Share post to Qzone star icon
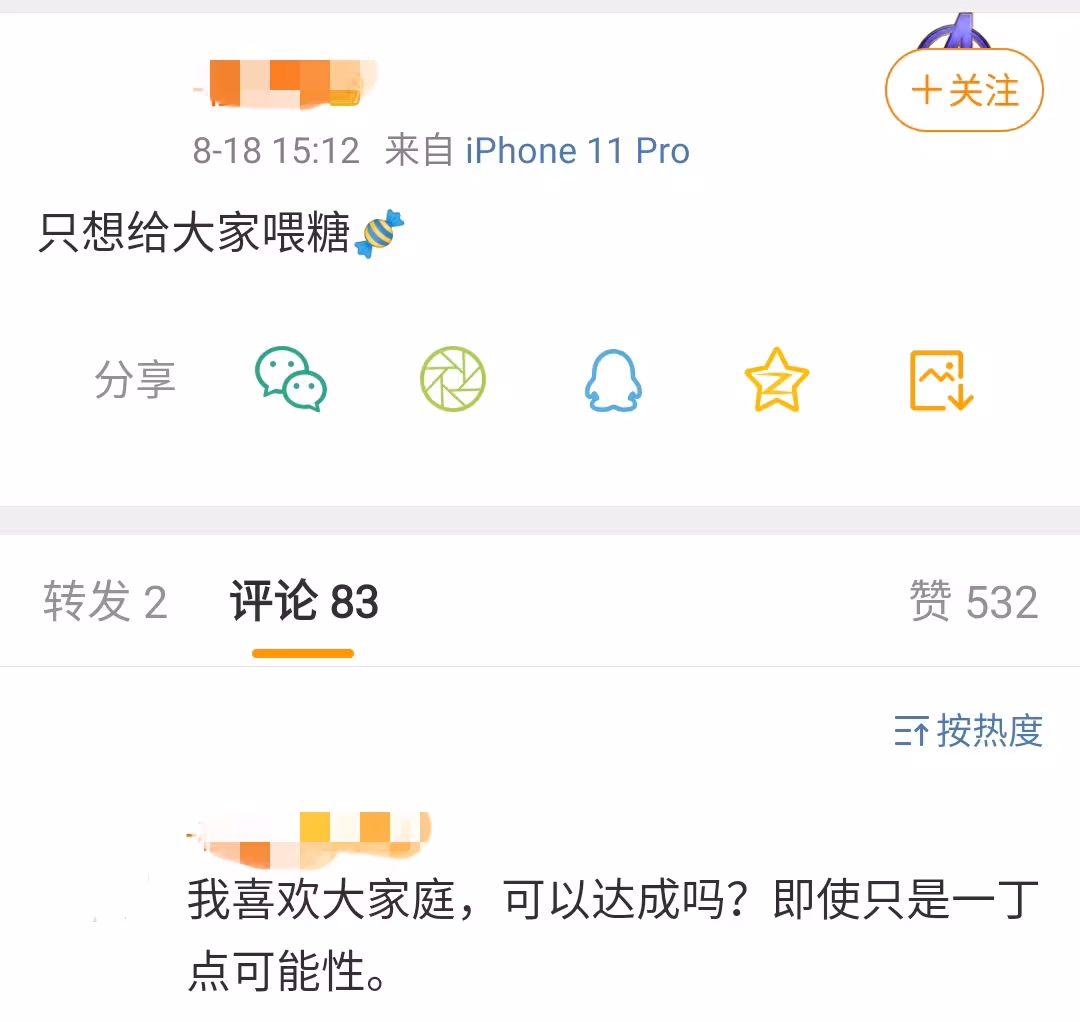 coord(776,380)
